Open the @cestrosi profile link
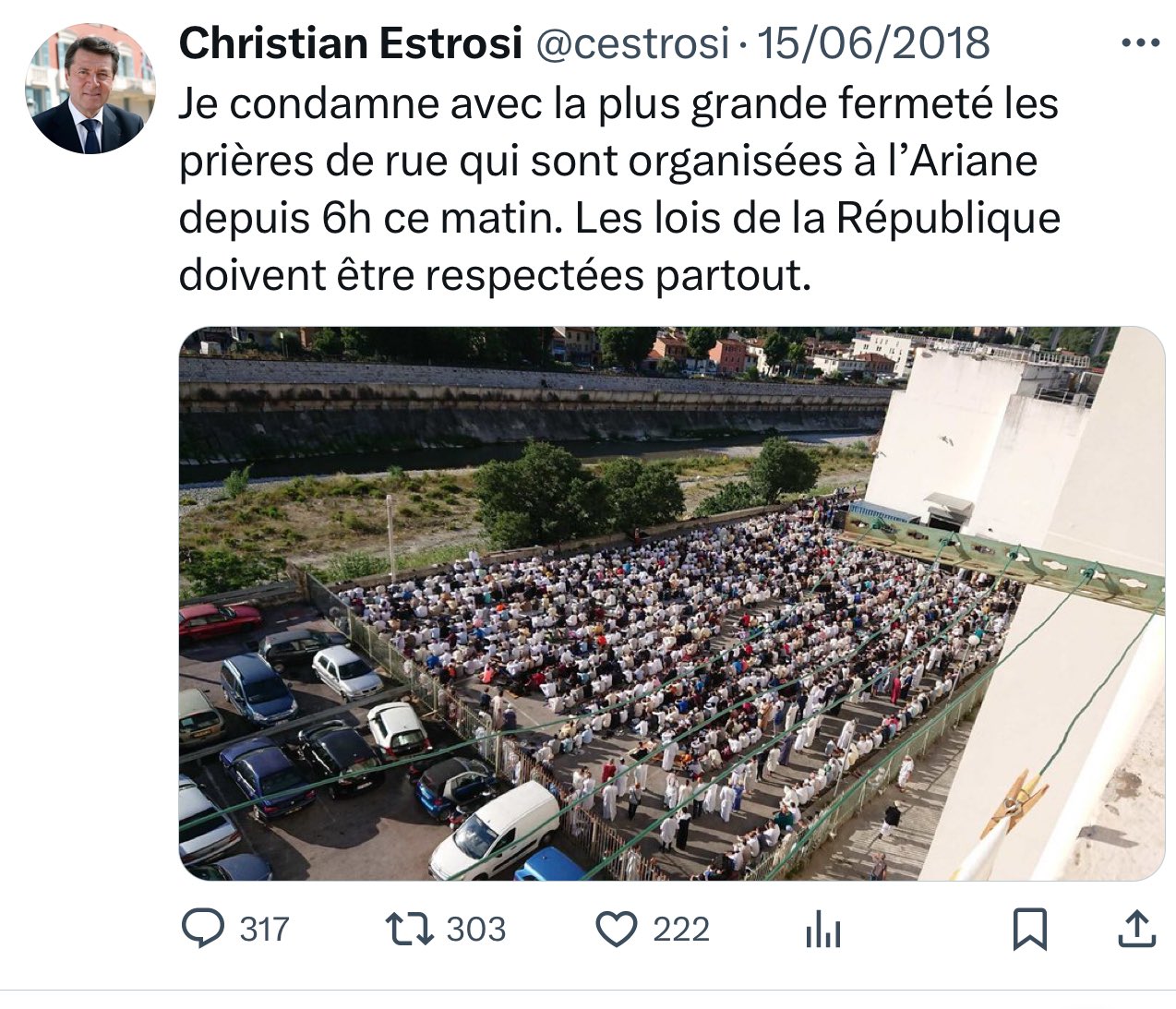This screenshot has height=1009, width=1176. point(631,43)
